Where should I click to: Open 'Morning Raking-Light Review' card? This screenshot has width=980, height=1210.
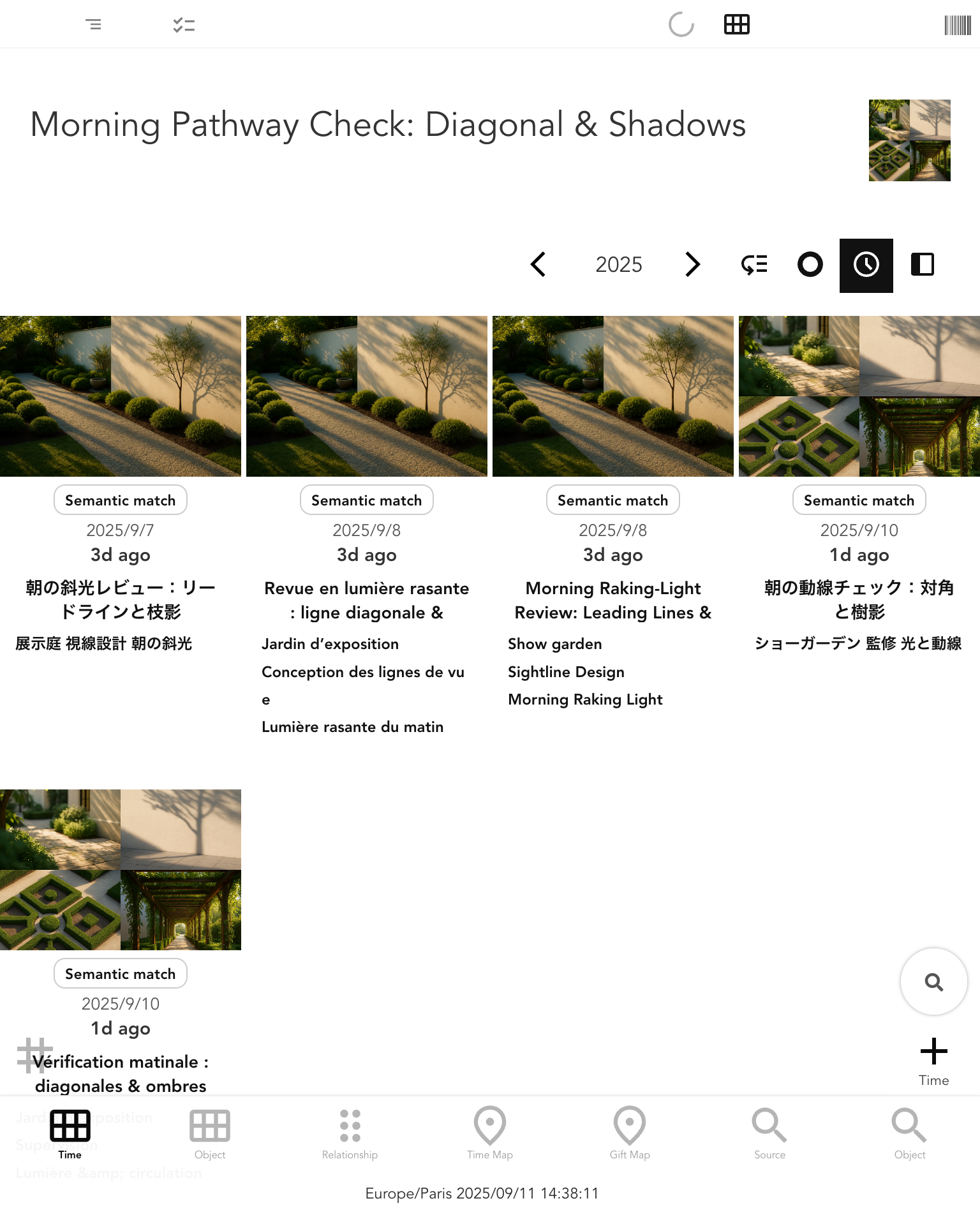tap(612, 396)
